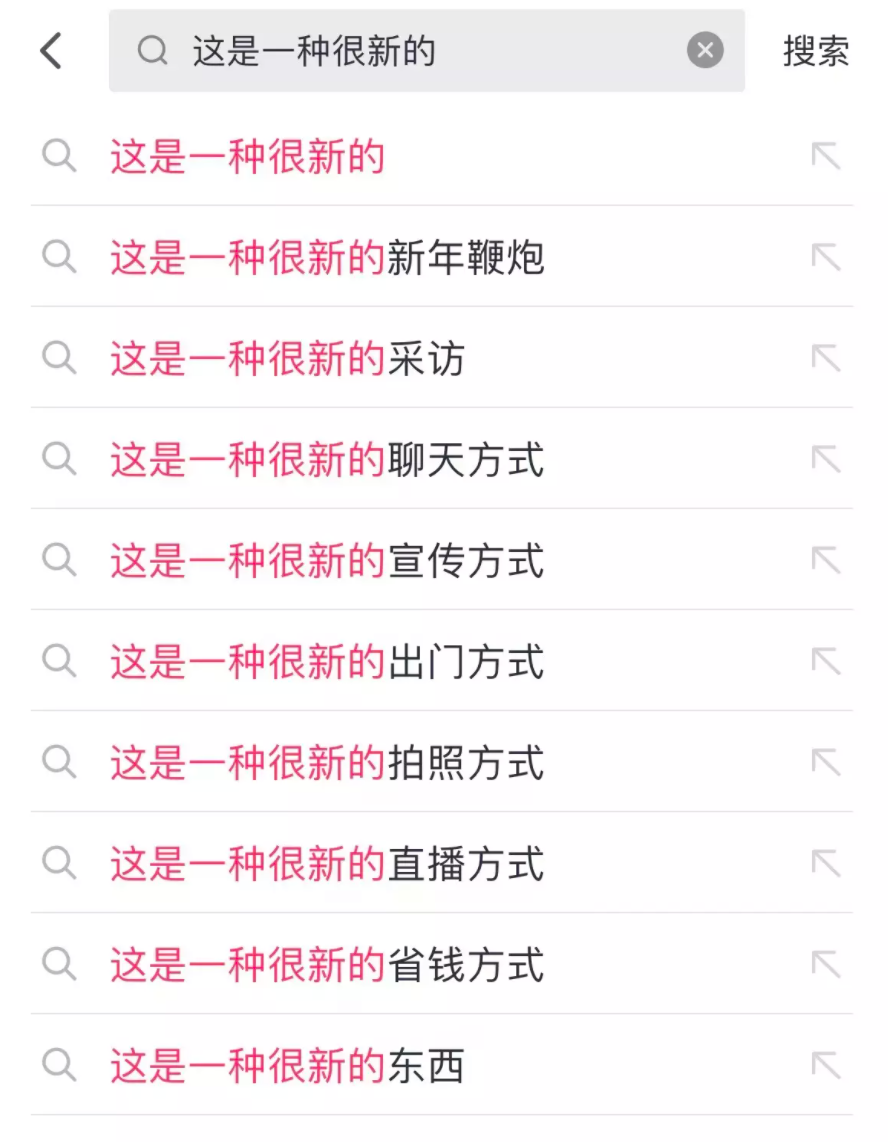The width and height of the screenshot is (888, 1142).
Task: Select the suggestion 这是一种很新的拍照方式
Action: point(327,763)
